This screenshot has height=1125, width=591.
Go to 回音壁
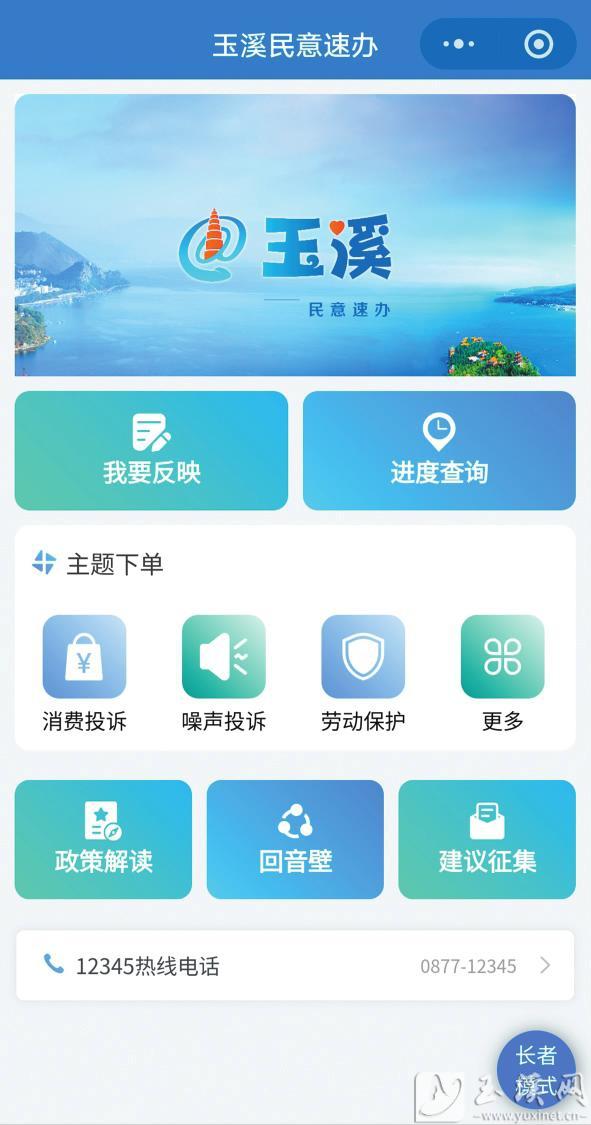pos(295,839)
